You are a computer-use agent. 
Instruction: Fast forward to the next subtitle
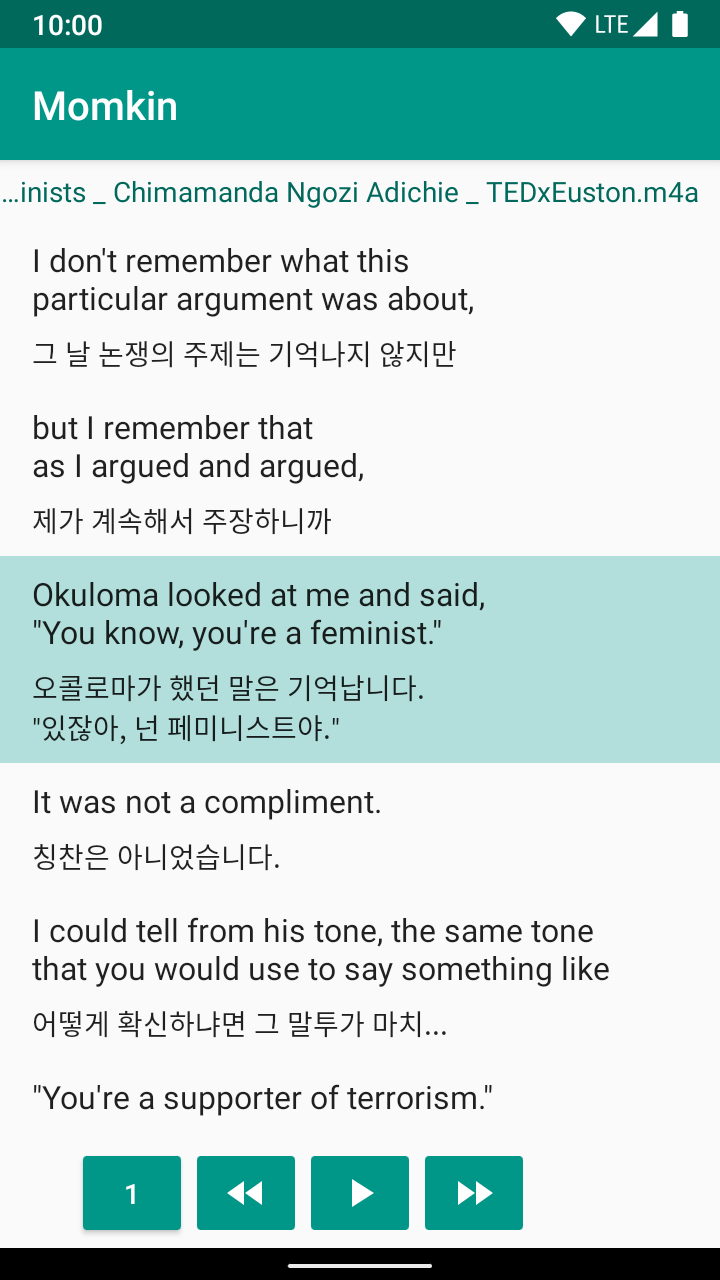point(474,1193)
